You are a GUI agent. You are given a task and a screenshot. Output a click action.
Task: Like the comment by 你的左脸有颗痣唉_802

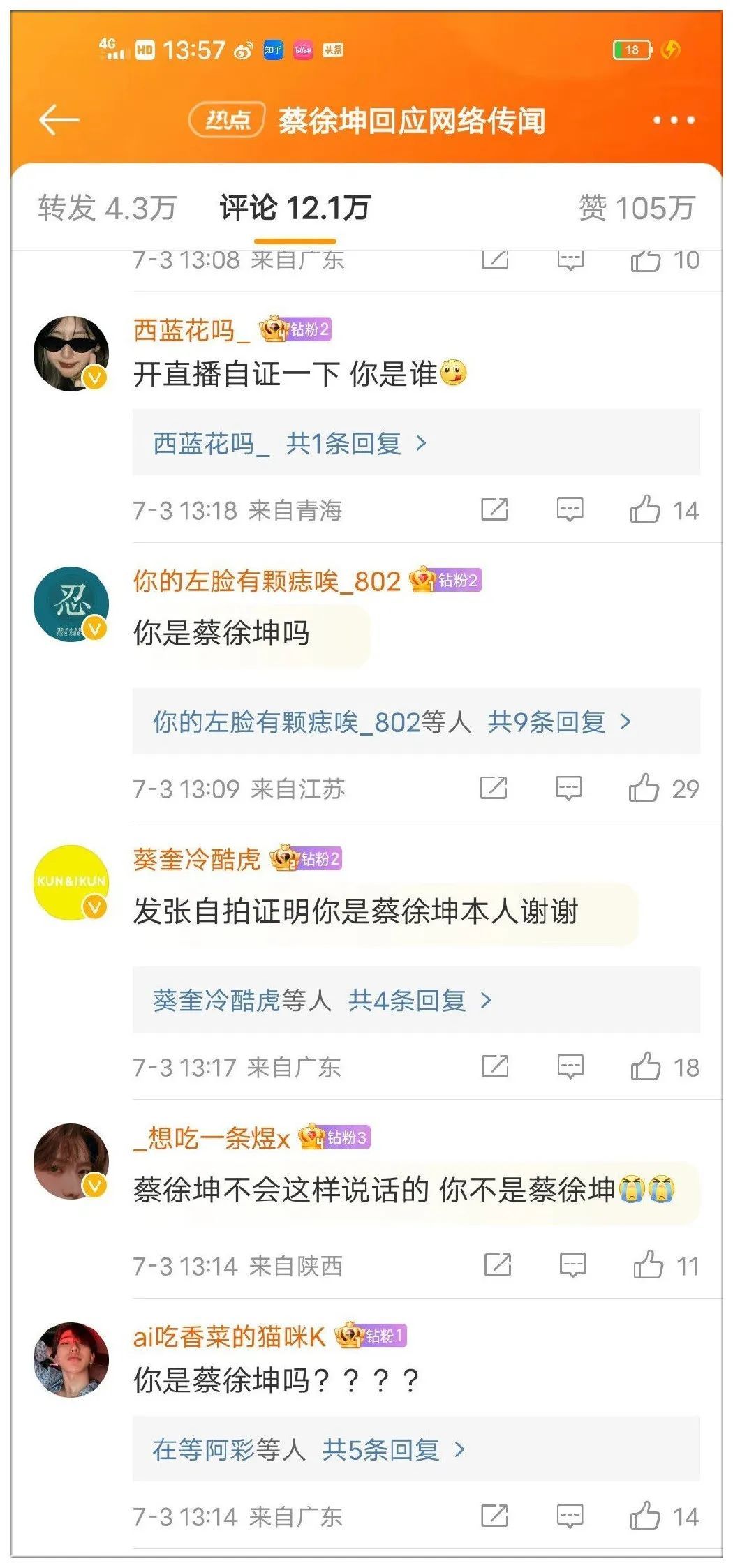[x=644, y=788]
